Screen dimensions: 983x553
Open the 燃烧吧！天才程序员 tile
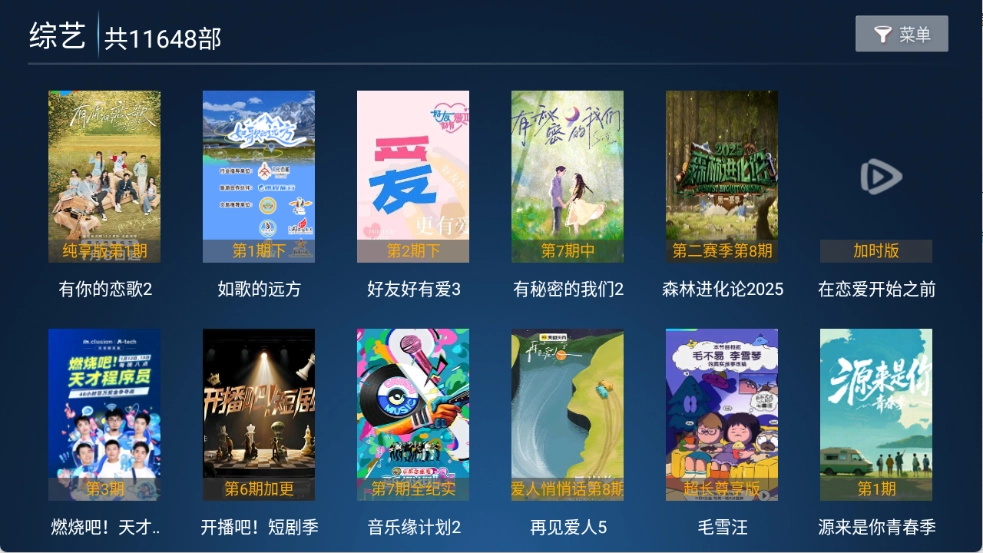tap(104, 415)
